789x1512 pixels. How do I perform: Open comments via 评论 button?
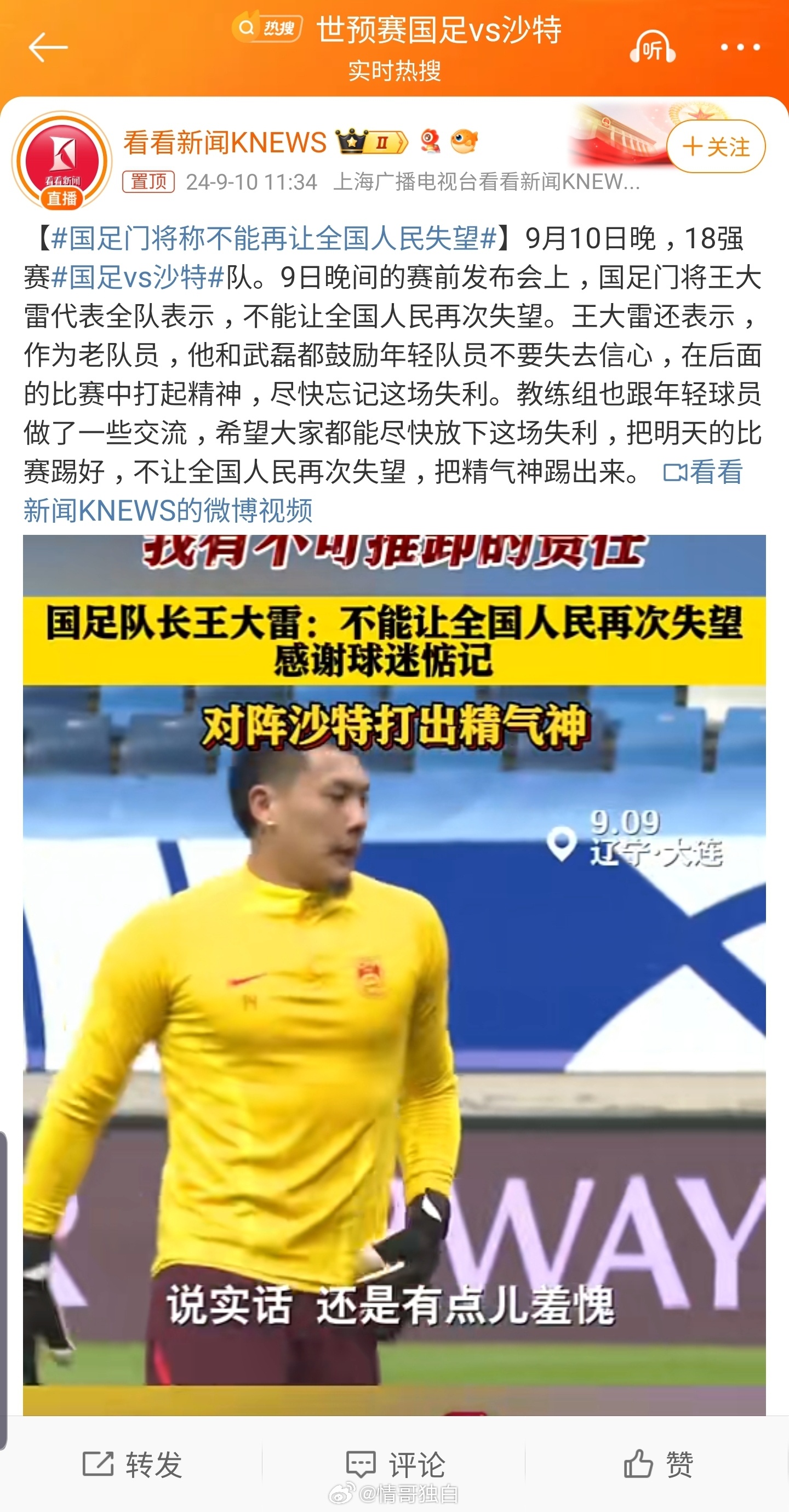pos(395,1464)
